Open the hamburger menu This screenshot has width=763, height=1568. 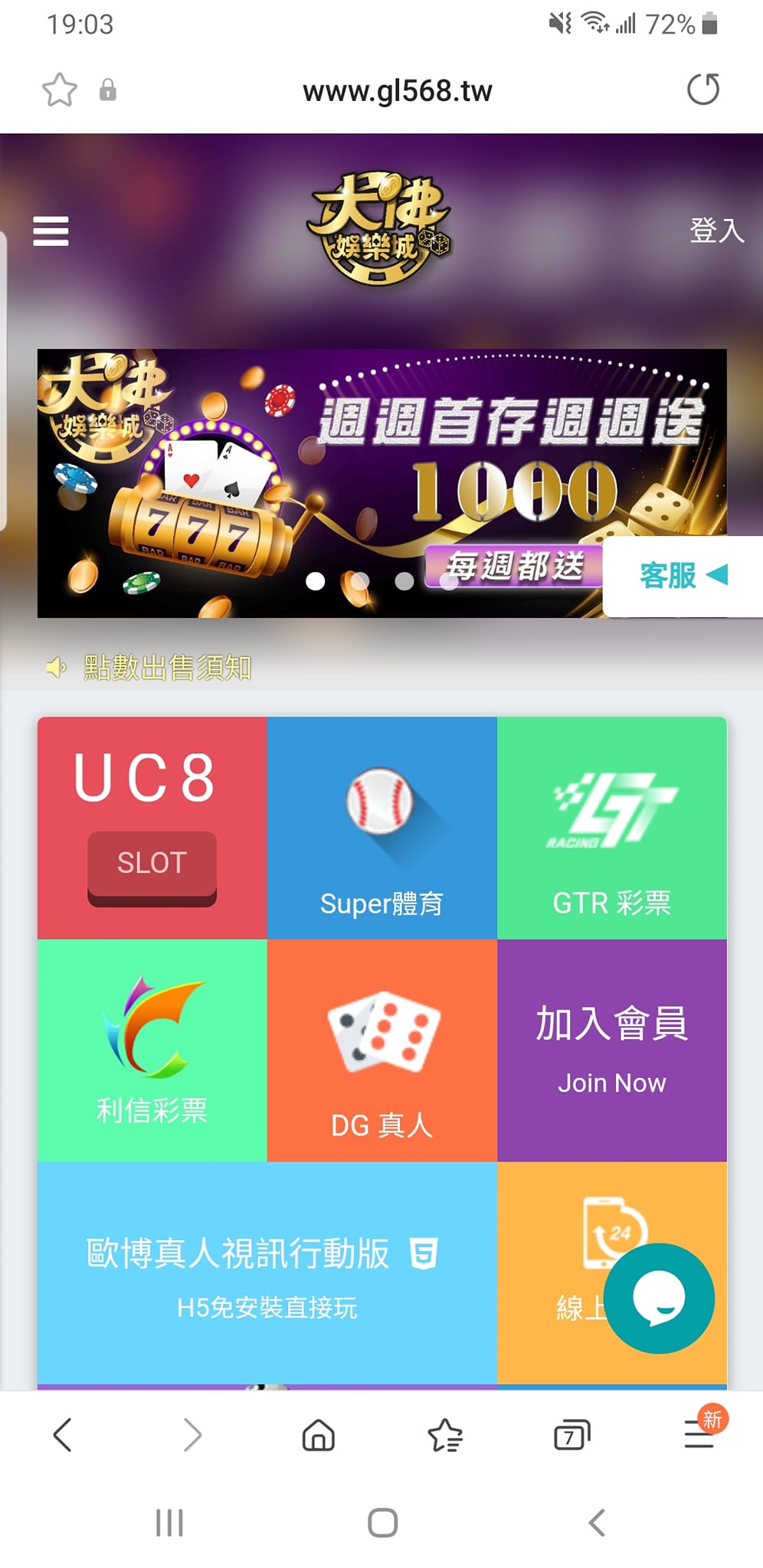pyautogui.click(x=51, y=230)
